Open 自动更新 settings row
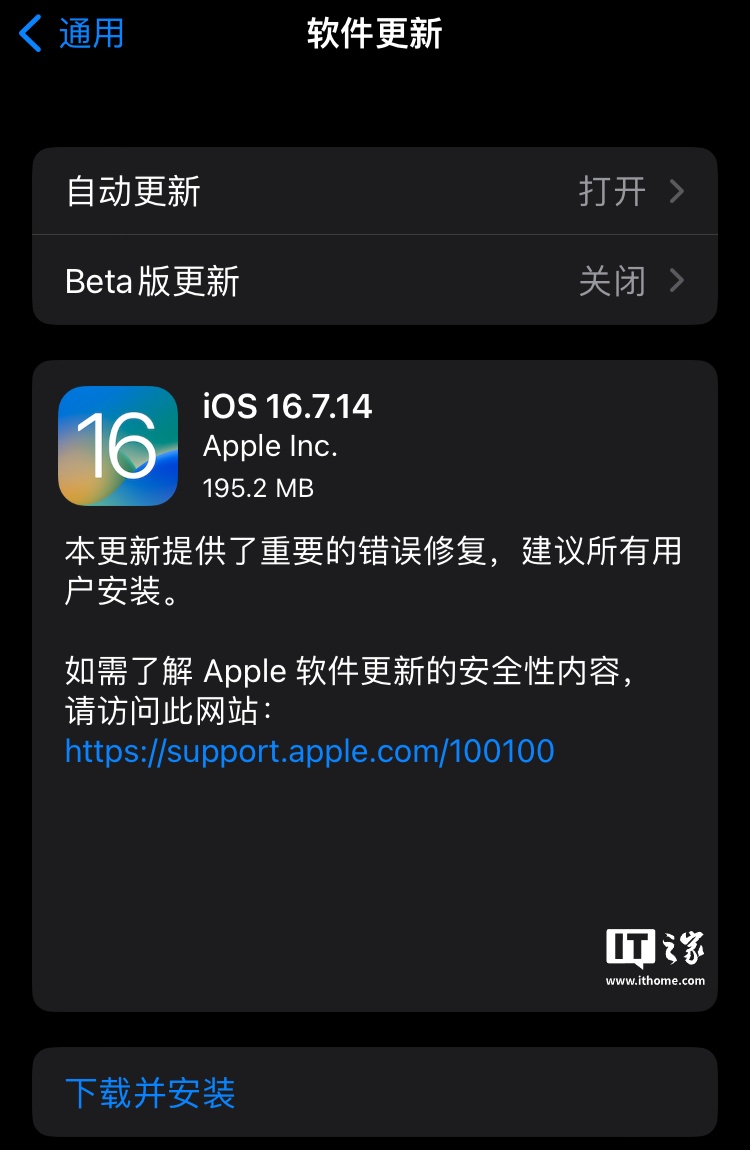This screenshot has width=750, height=1150. point(374,191)
